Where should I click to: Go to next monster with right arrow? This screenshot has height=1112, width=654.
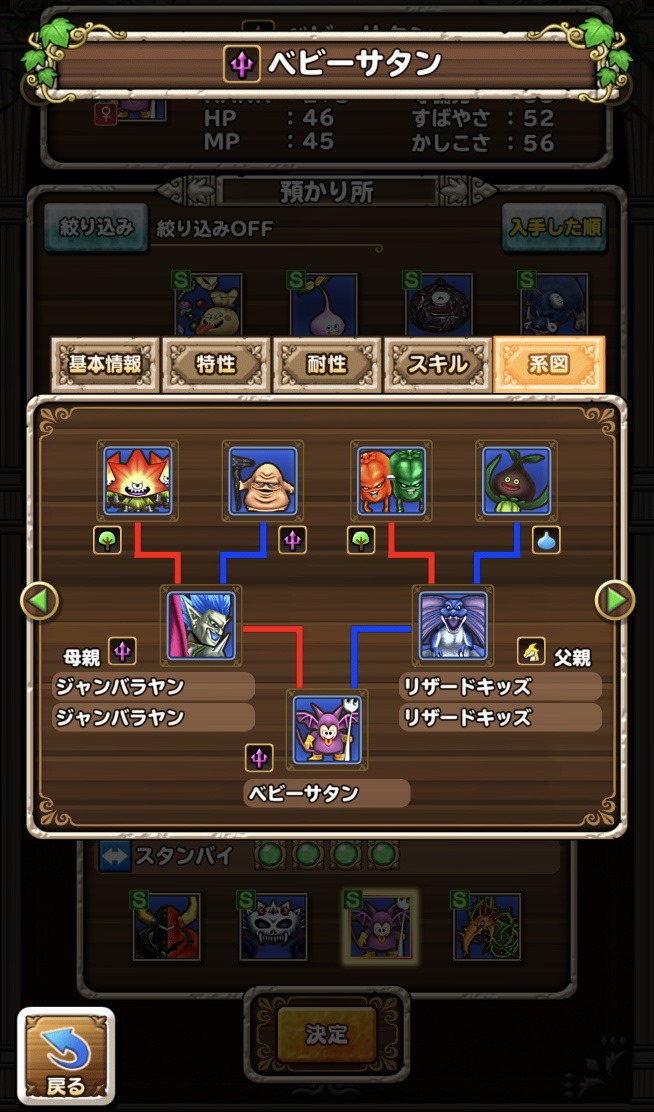(614, 601)
